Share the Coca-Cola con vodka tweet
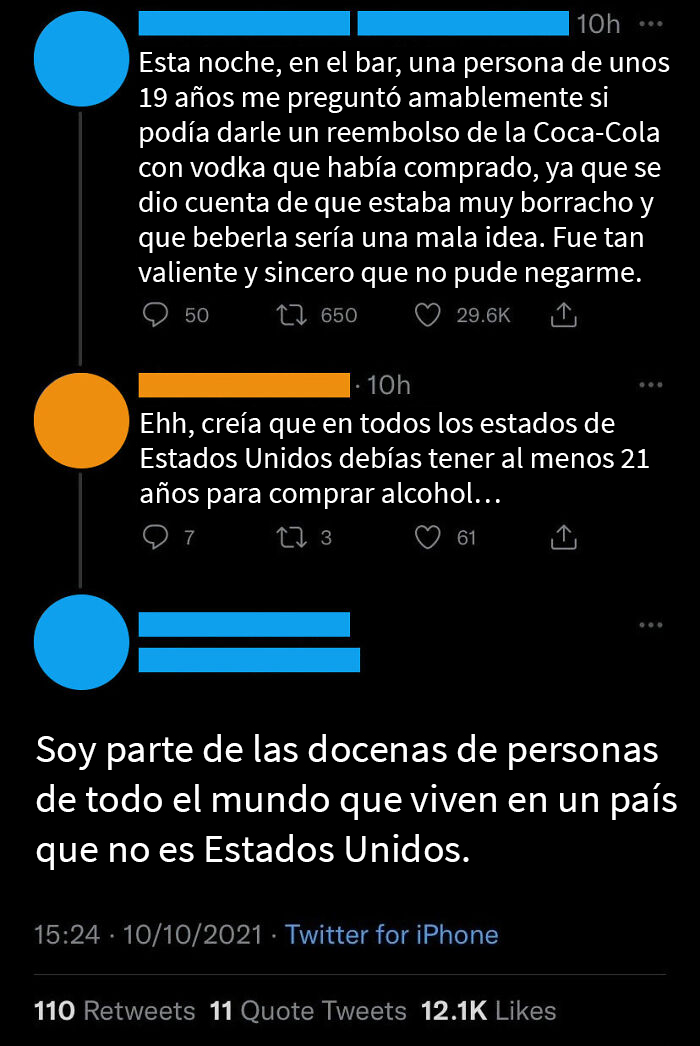This screenshot has width=700, height=1046. (x=564, y=315)
